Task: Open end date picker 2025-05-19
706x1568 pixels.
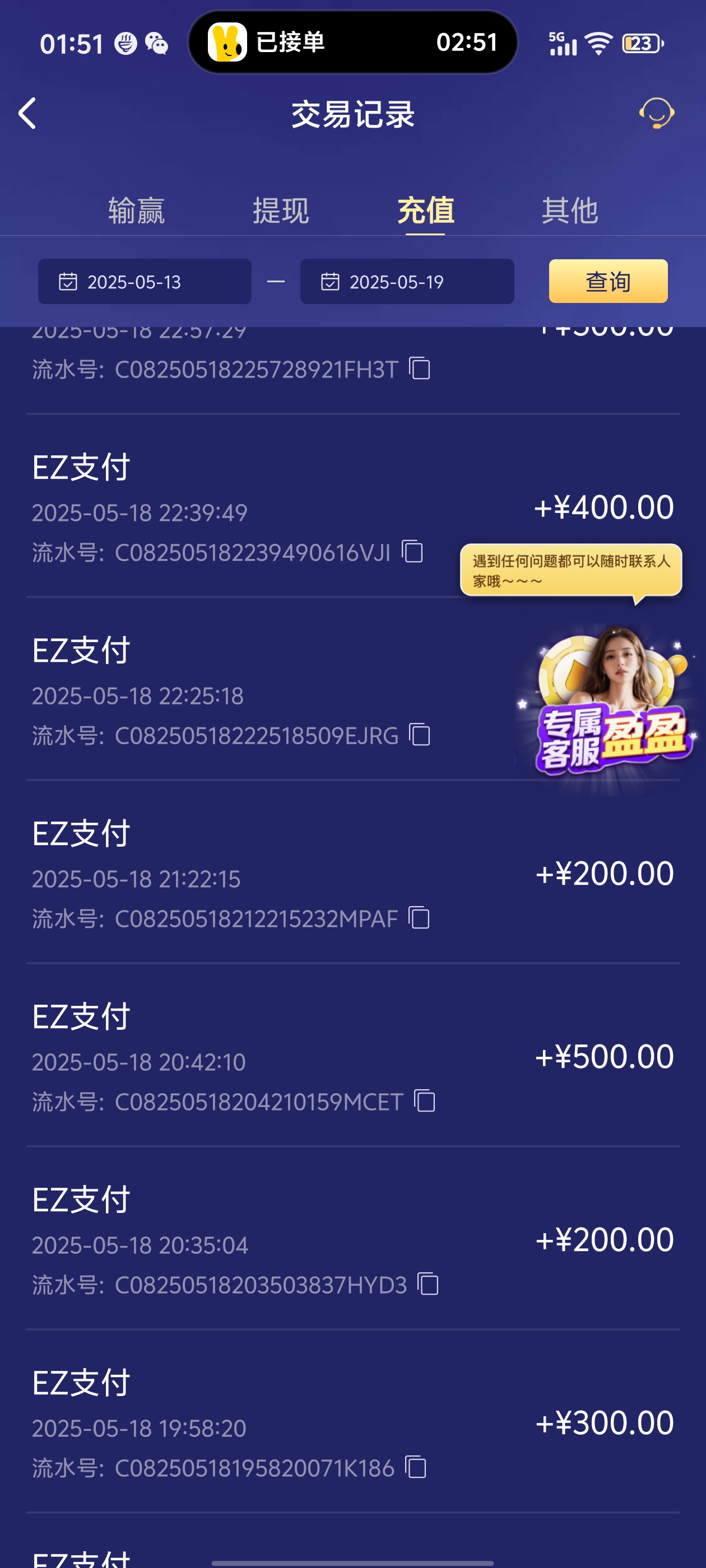Action: pyautogui.click(x=406, y=282)
